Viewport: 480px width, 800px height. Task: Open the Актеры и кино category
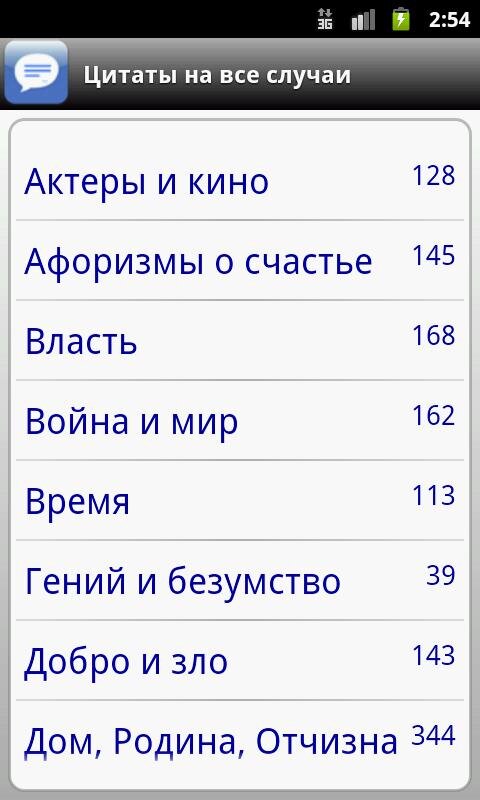click(240, 181)
